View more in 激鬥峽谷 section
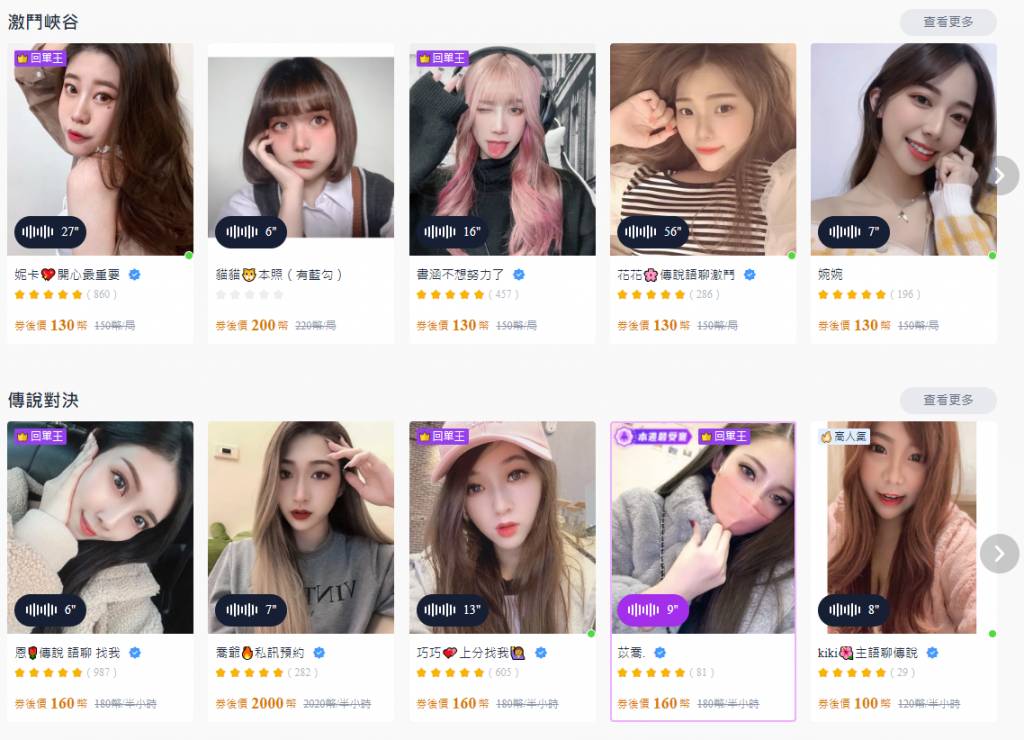Viewport: 1024px width, 740px height. point(948,22)
